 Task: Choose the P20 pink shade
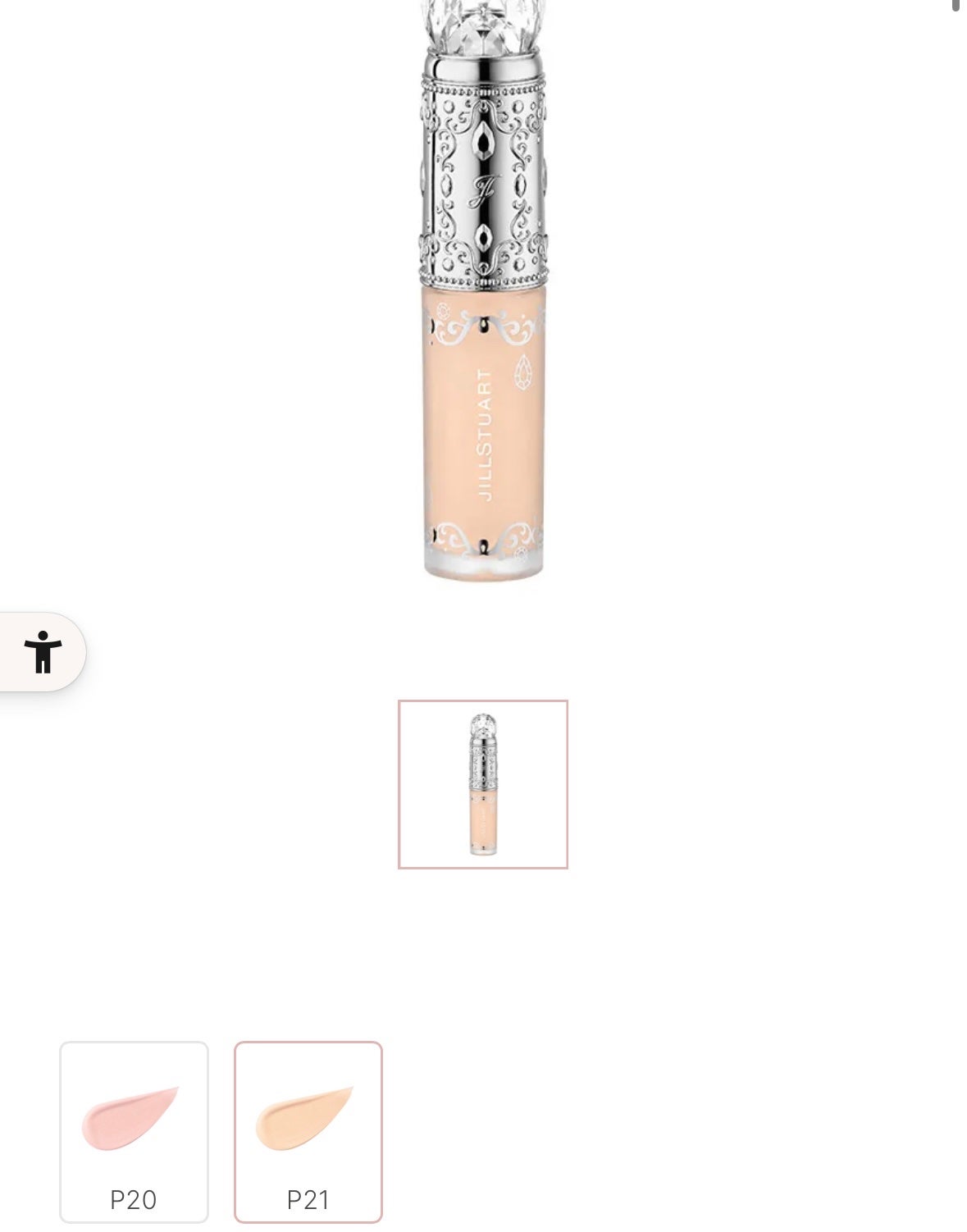click(x=134, y=1132)
